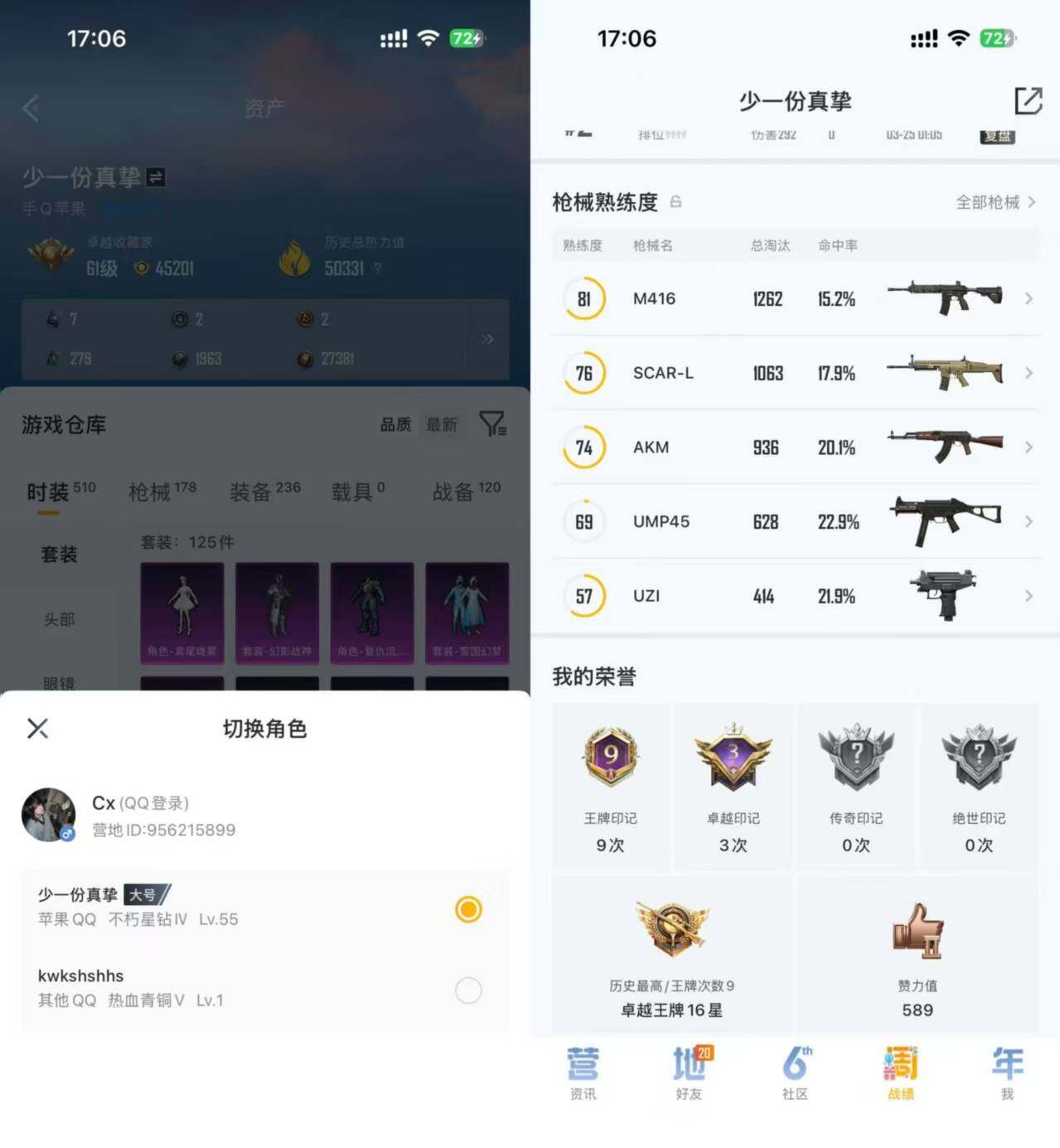
Task: Click the 最新 sorting button
Action: click(x=443, y=424)
